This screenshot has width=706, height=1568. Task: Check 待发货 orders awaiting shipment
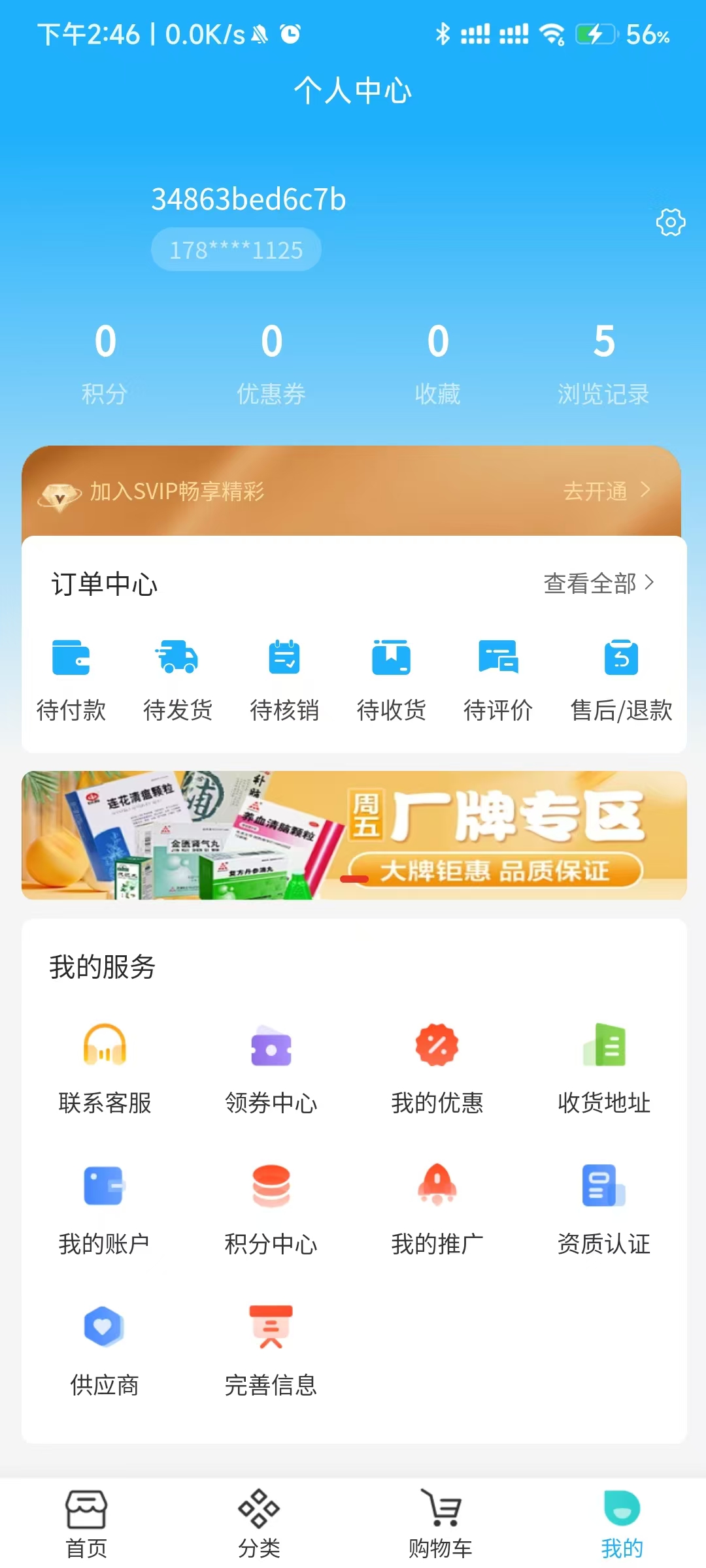(x=178, y=679)
